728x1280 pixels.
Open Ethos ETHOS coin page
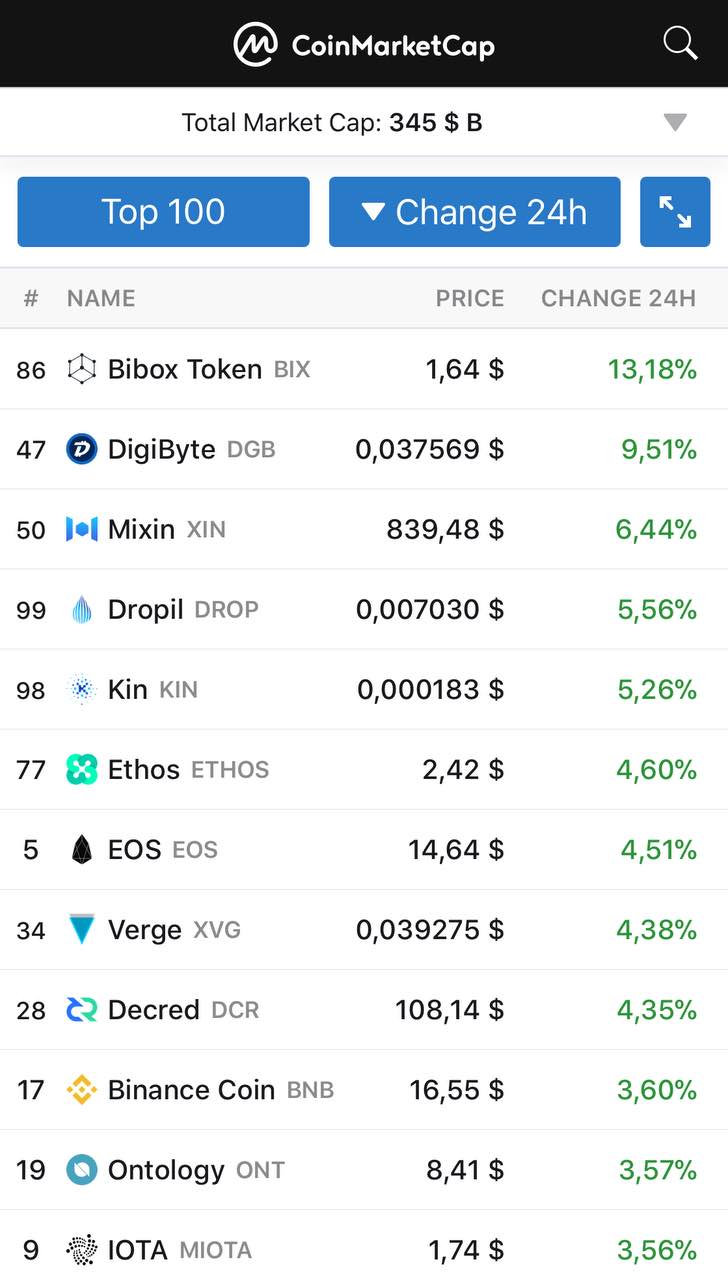click(364, 769)
